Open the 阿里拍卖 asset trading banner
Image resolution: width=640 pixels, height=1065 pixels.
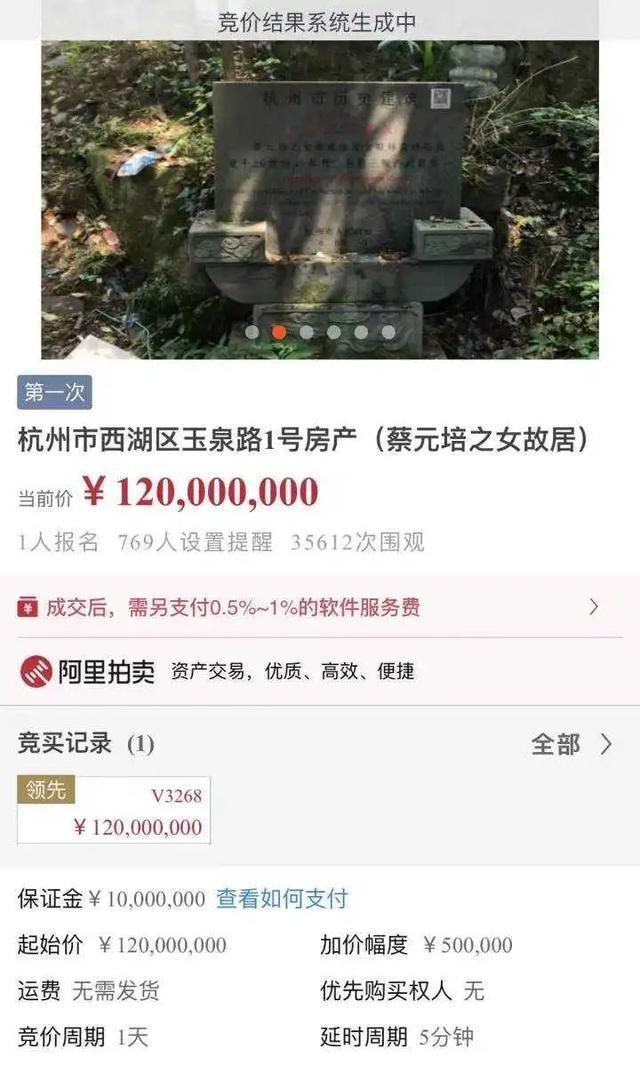[x=320, y=672]
